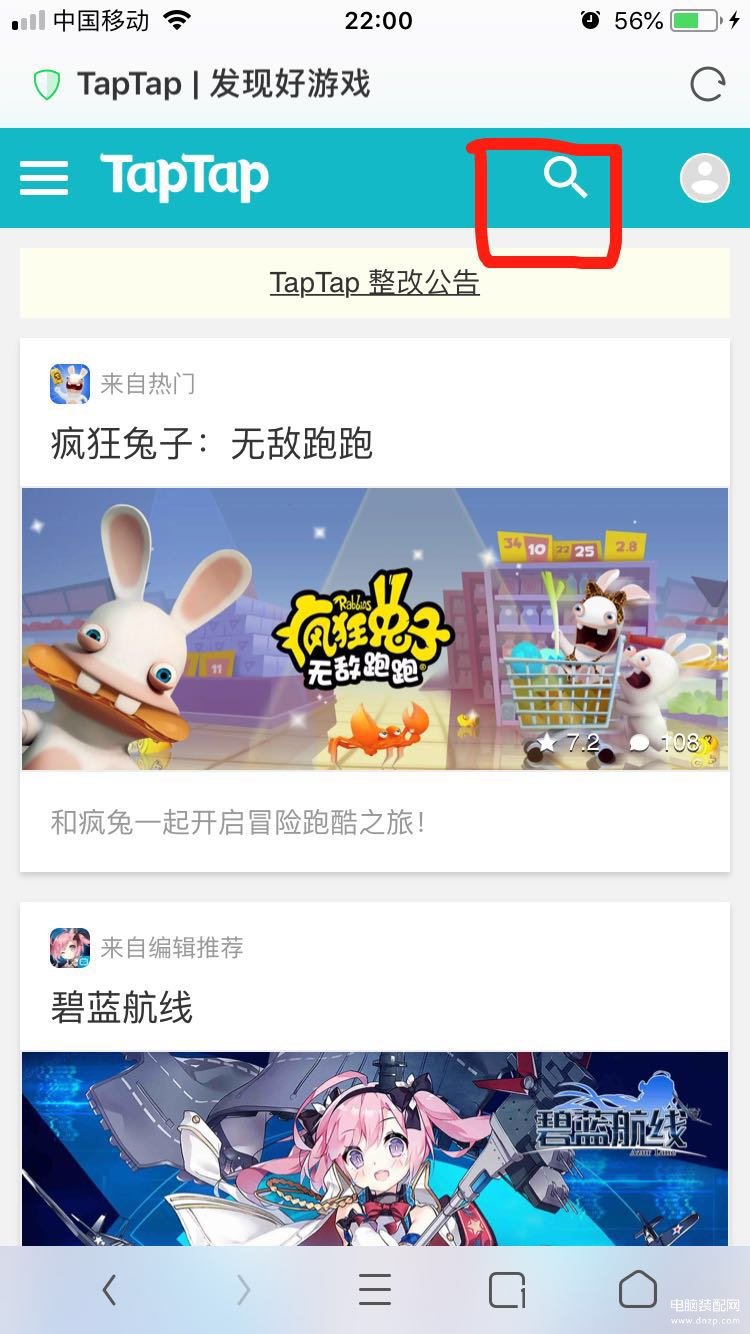Tap the TapTap logo
Viewport: 750px width, 1334px height.
(x=185, y=178)
